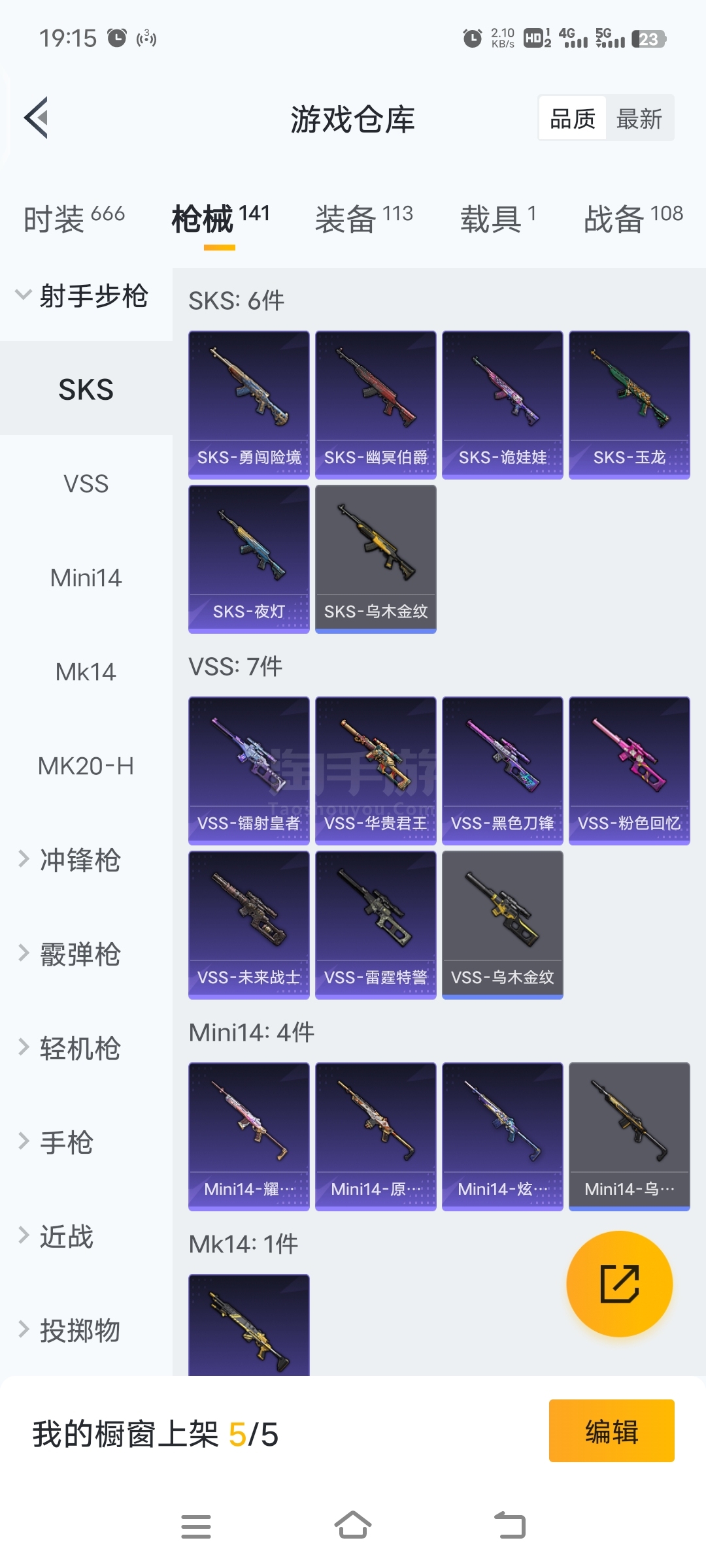706x1568 pixels.
Task: Select VSS in the side list
Action: click(x=86, y=484)
